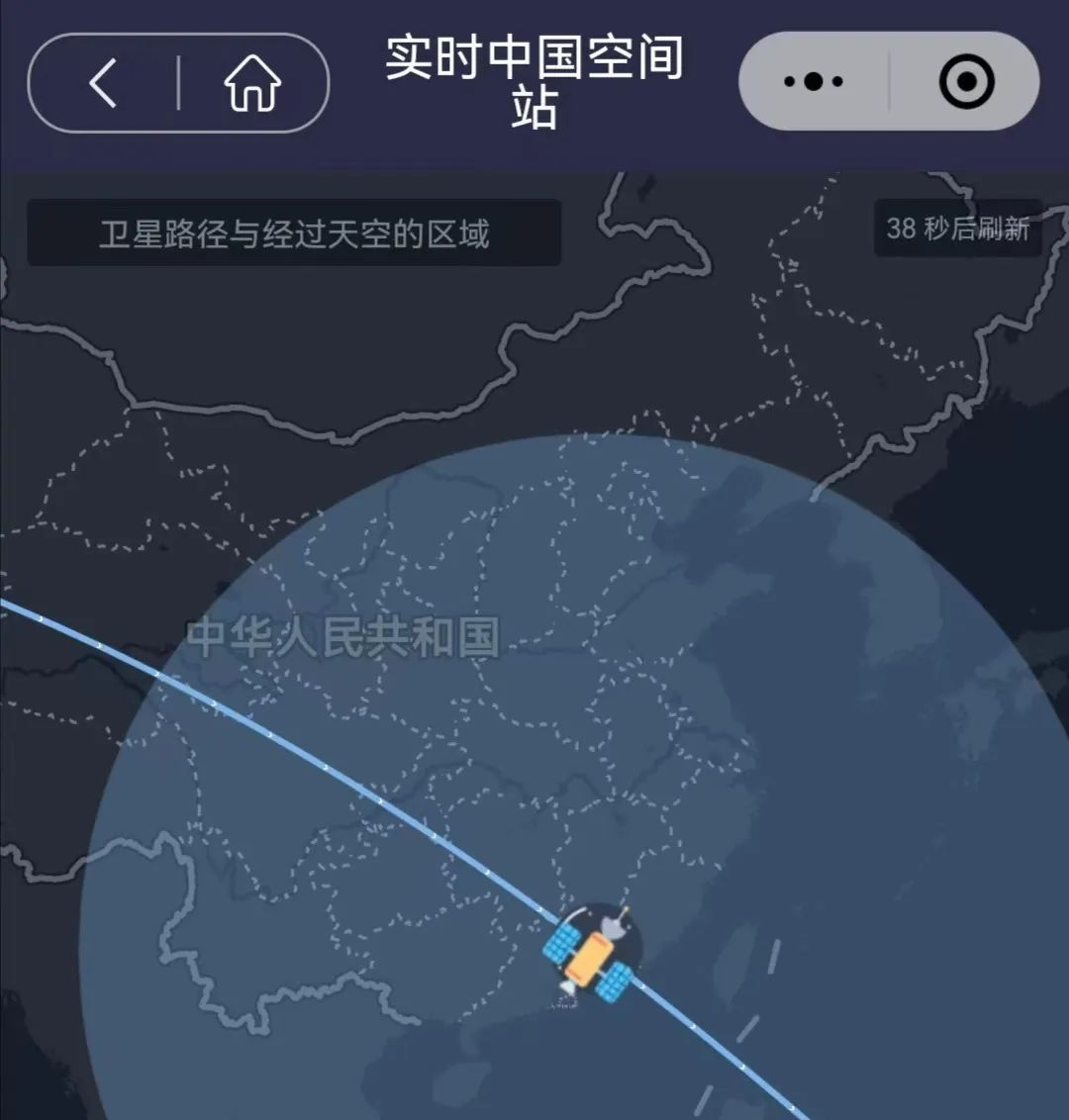Return to the mini program home page
1069x1120 pixels.
click(252, 82)
